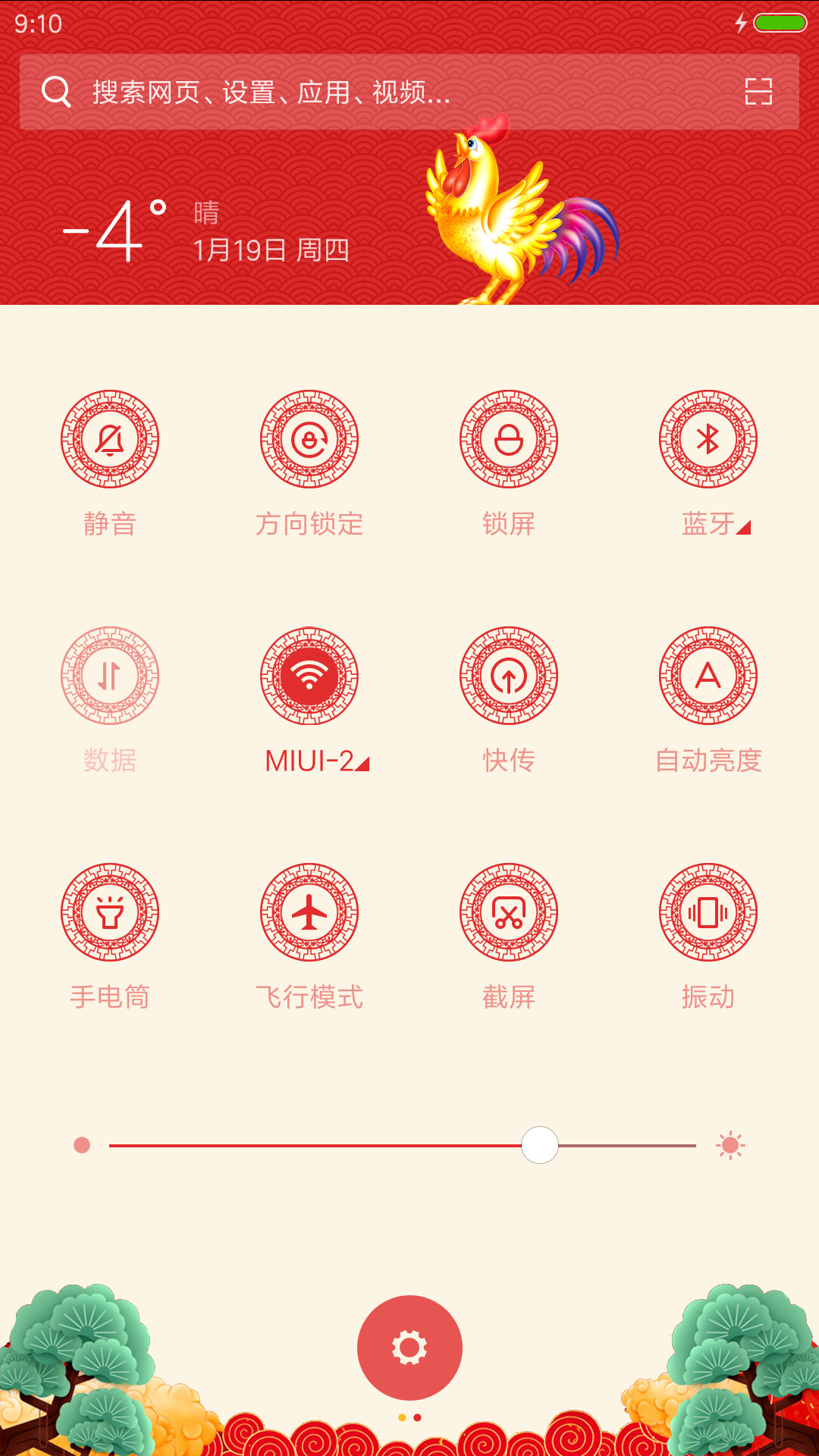Toggle the MIUI-2 Wi-Fi connection
Viewport: 819px width, 1456px height.
309,676
